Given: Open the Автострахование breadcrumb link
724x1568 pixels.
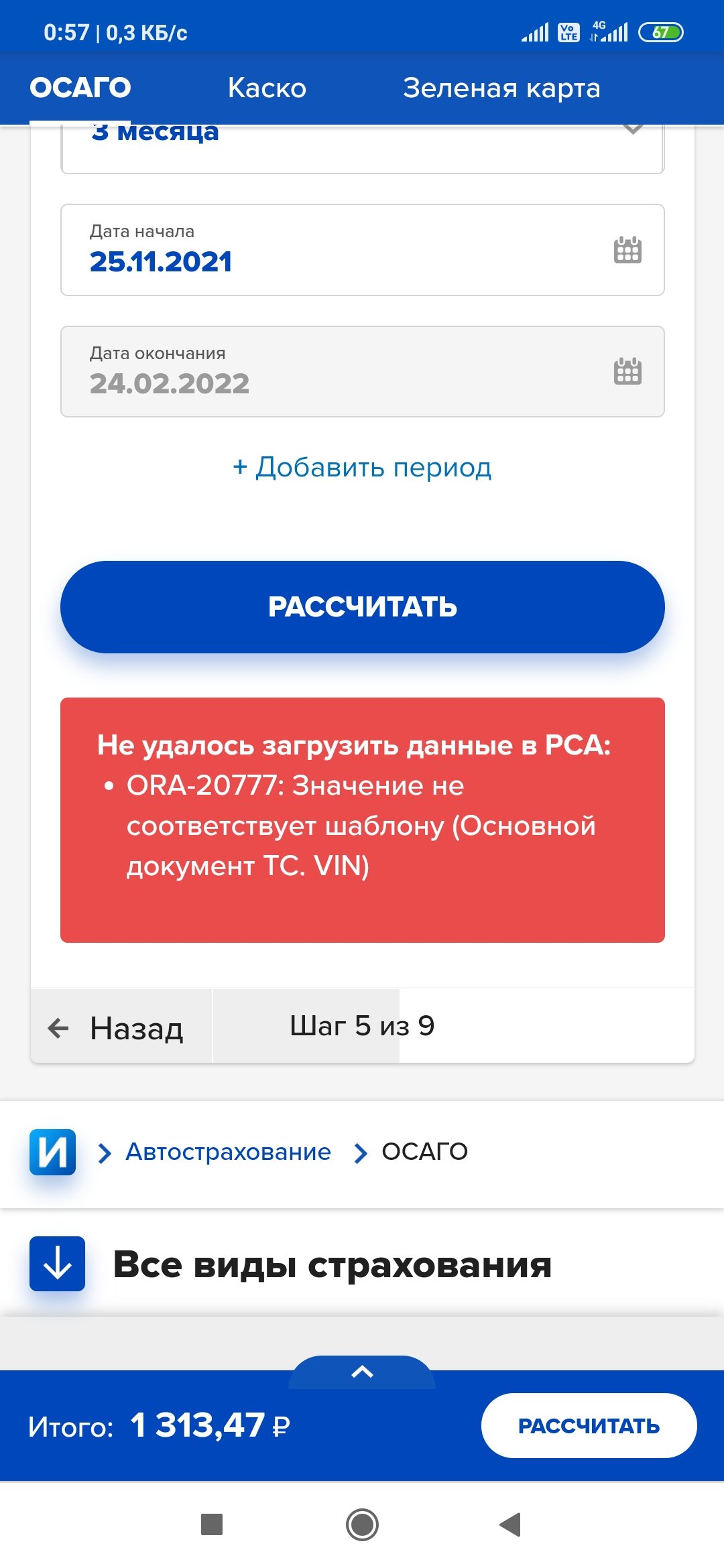Looking at the screenshot, I should point(228,1152).
